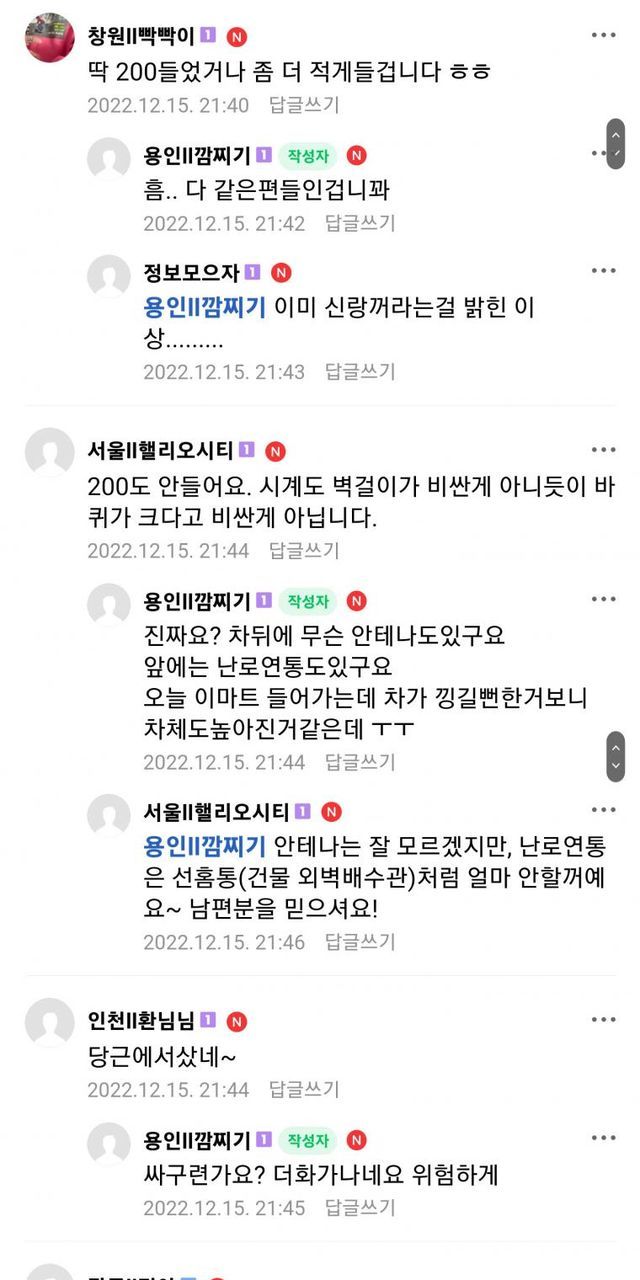Reply to the '싸구련가요?' comment
This screenshot has height=1280, width=640.
click(360, 1207)
